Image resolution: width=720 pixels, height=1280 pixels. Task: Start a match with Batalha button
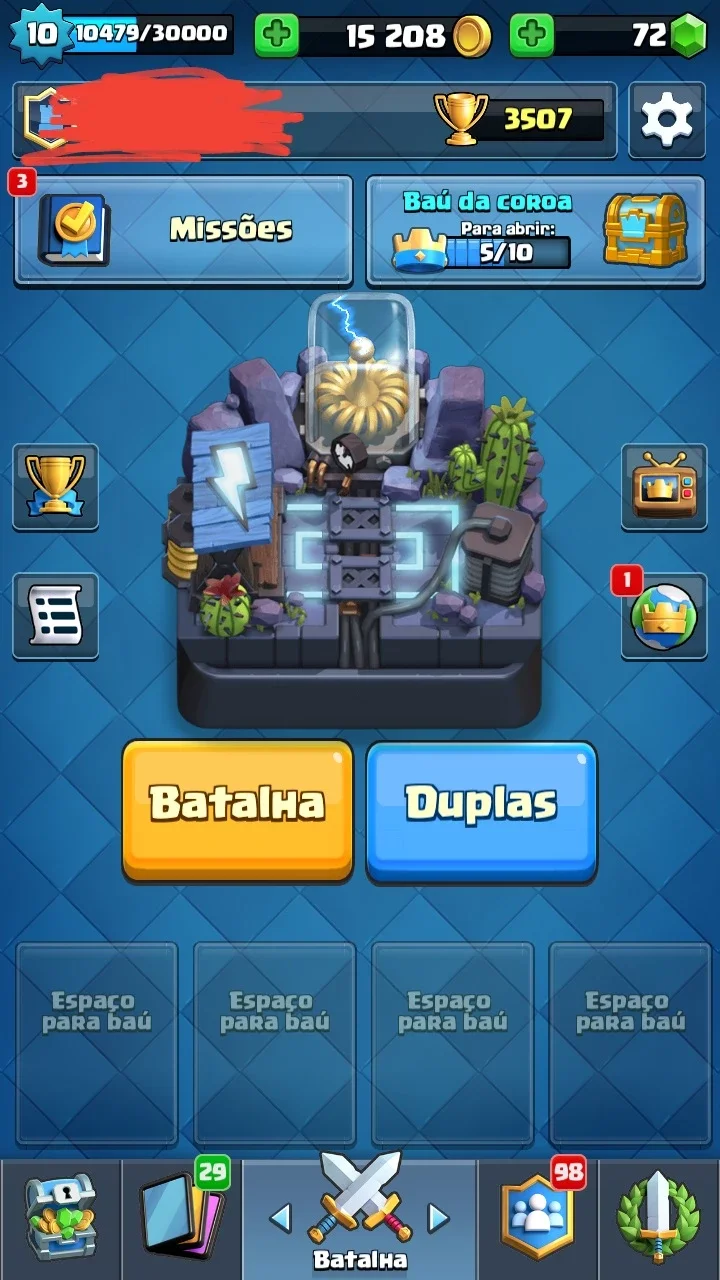238,811
